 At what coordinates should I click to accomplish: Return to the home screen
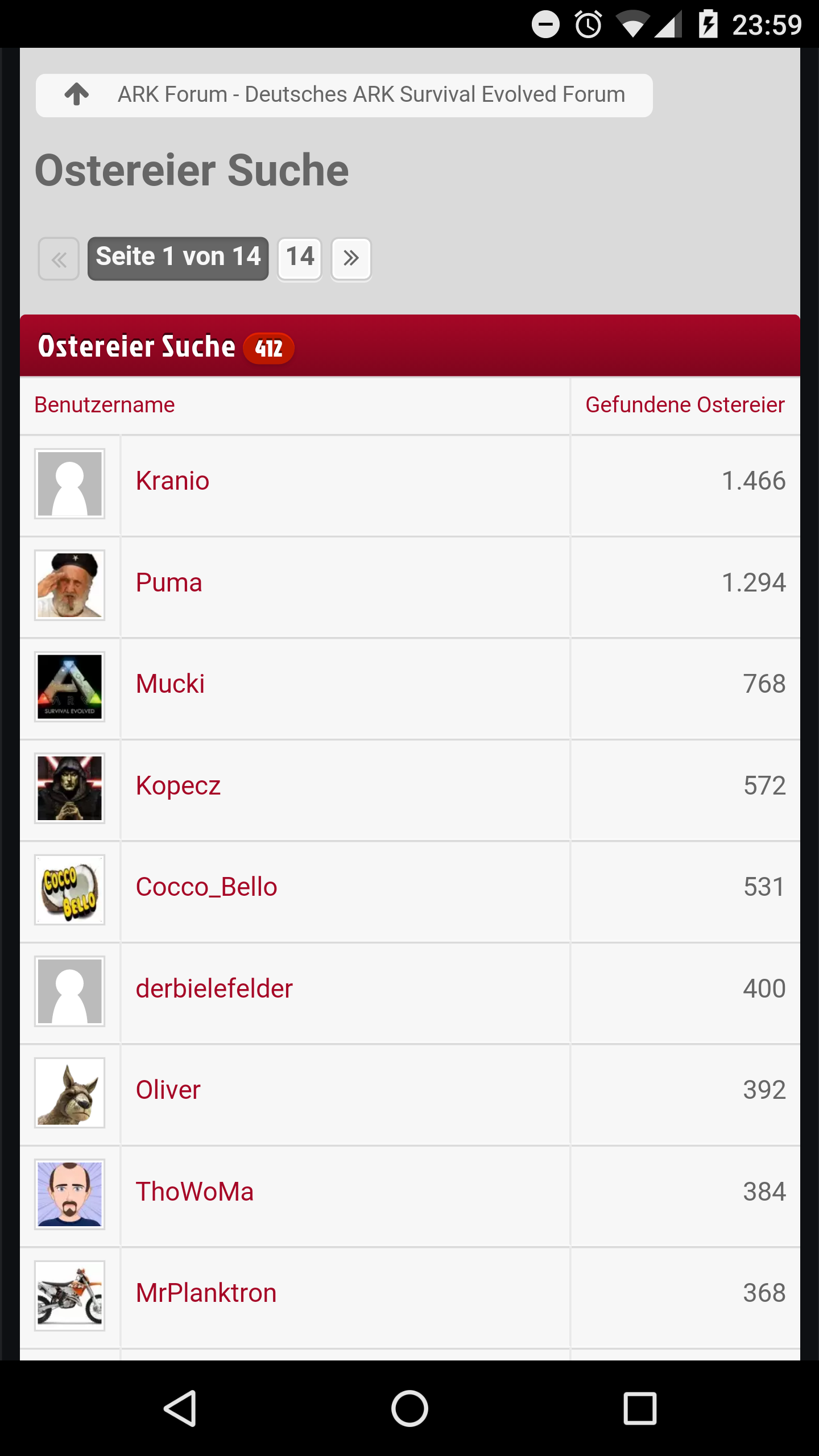409,1408
